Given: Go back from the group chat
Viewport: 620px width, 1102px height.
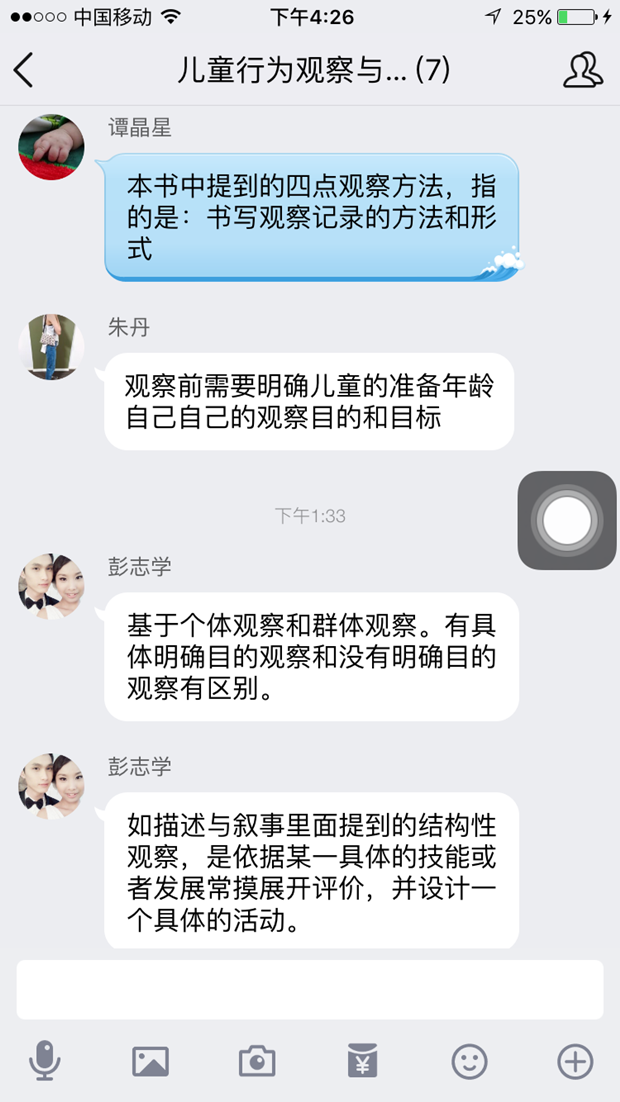Looking at the screenshot, I should click(x=24, y=70).
